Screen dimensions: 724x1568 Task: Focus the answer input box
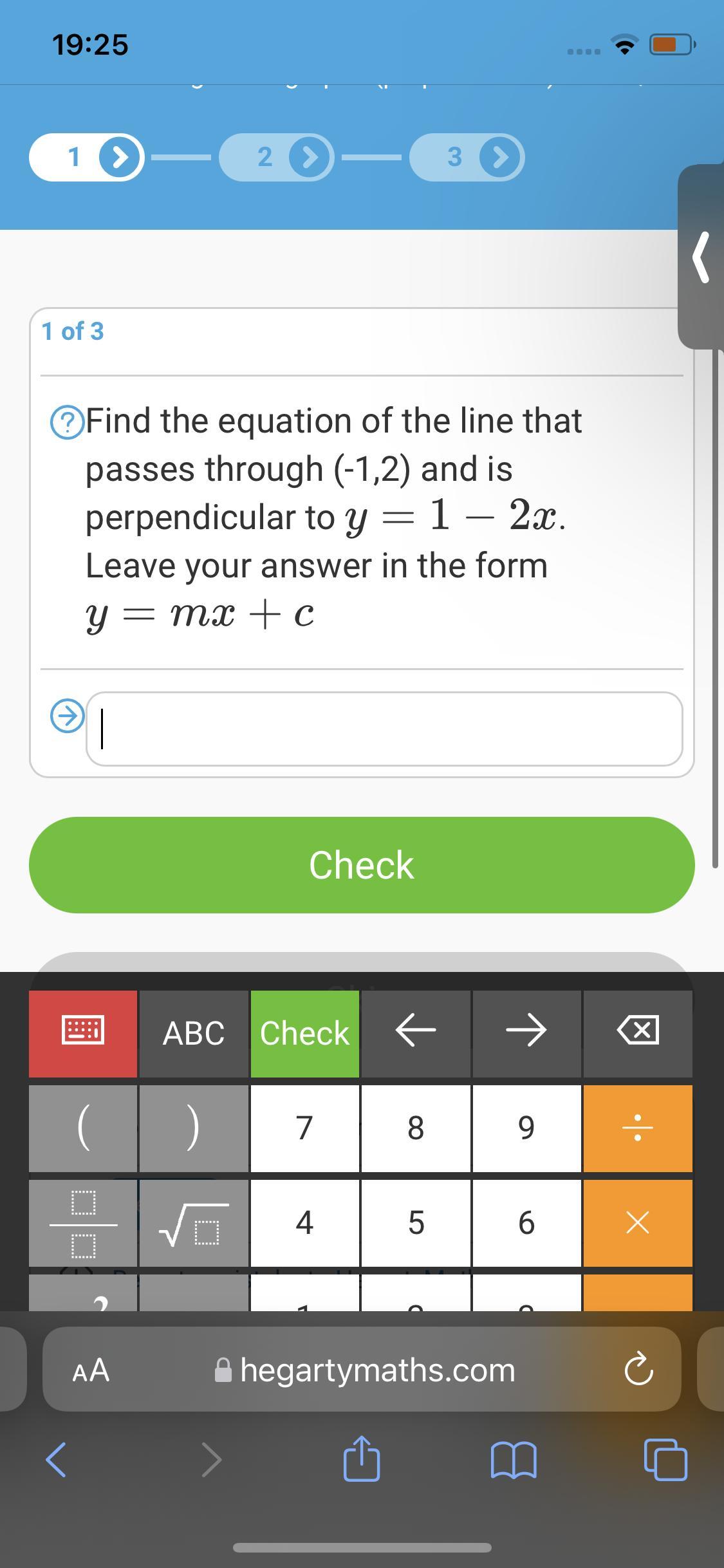[x=384, y=729]
